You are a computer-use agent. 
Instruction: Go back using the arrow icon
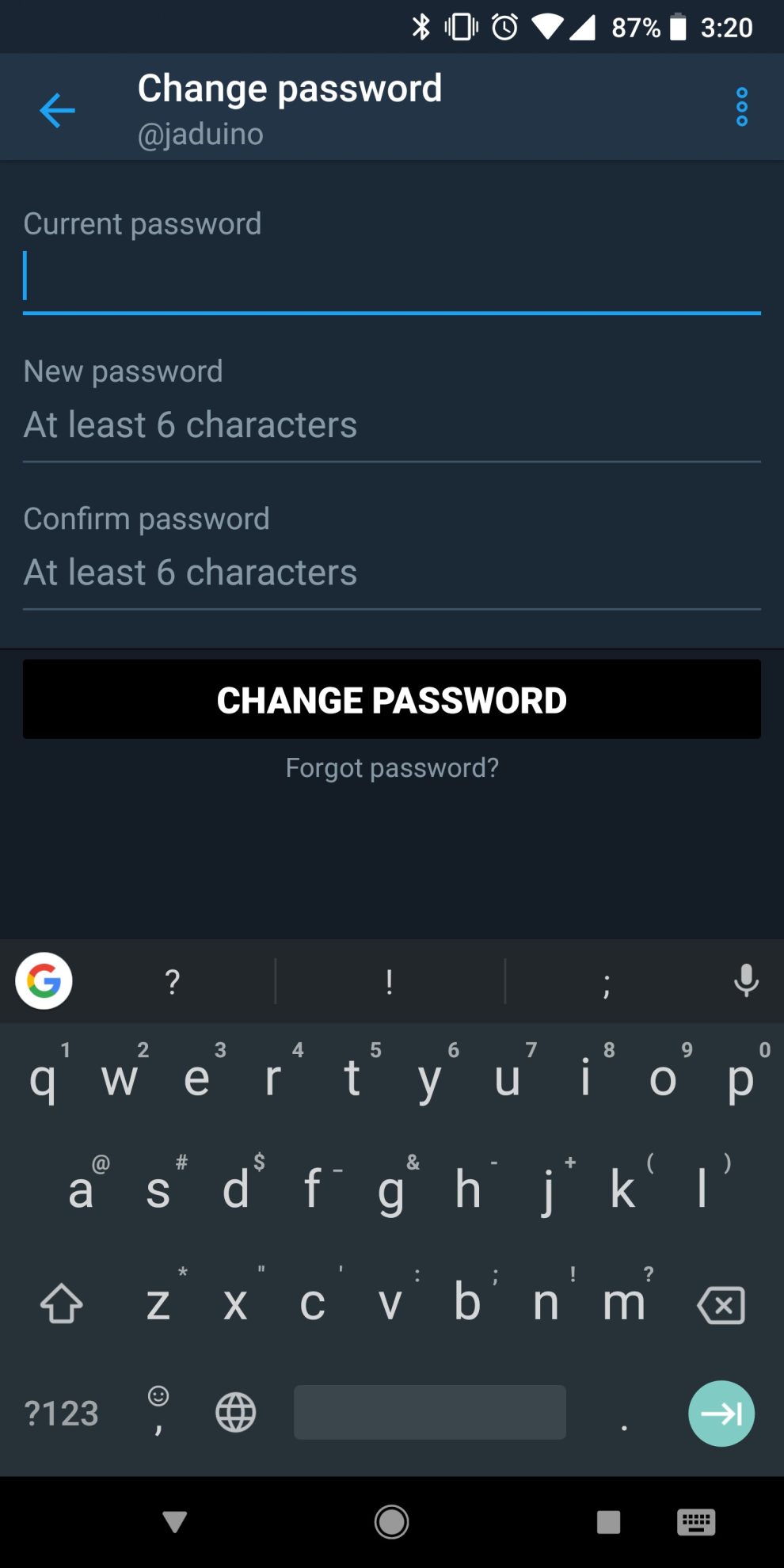(57, 110)
